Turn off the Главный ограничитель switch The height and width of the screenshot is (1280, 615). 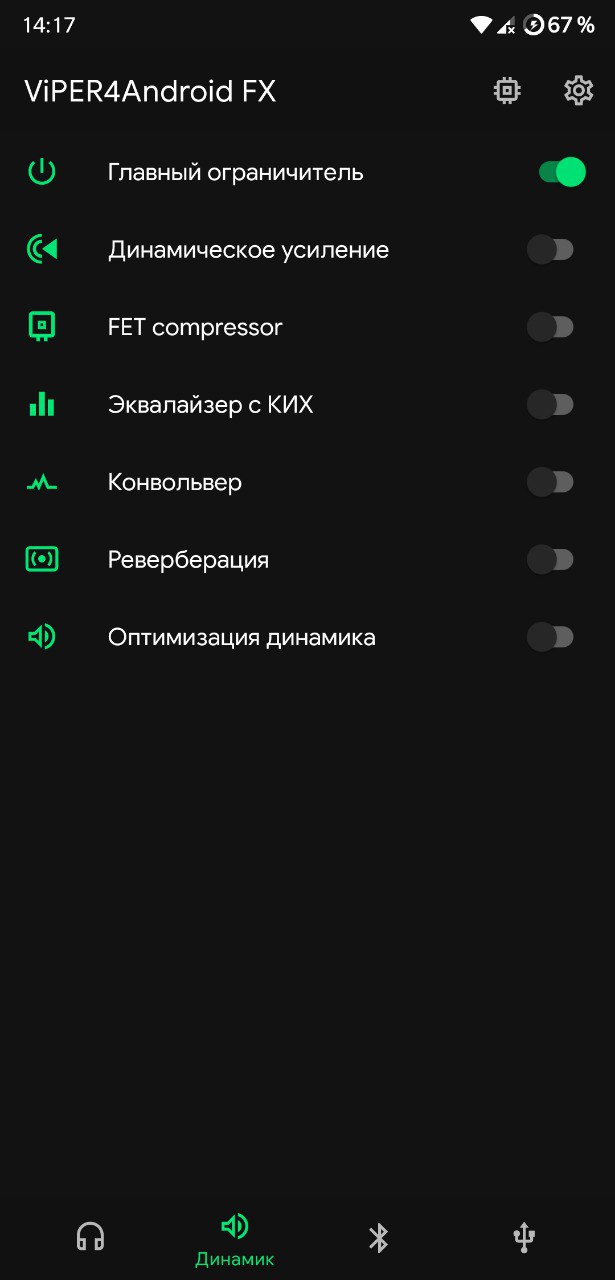[x=562, y=172]
